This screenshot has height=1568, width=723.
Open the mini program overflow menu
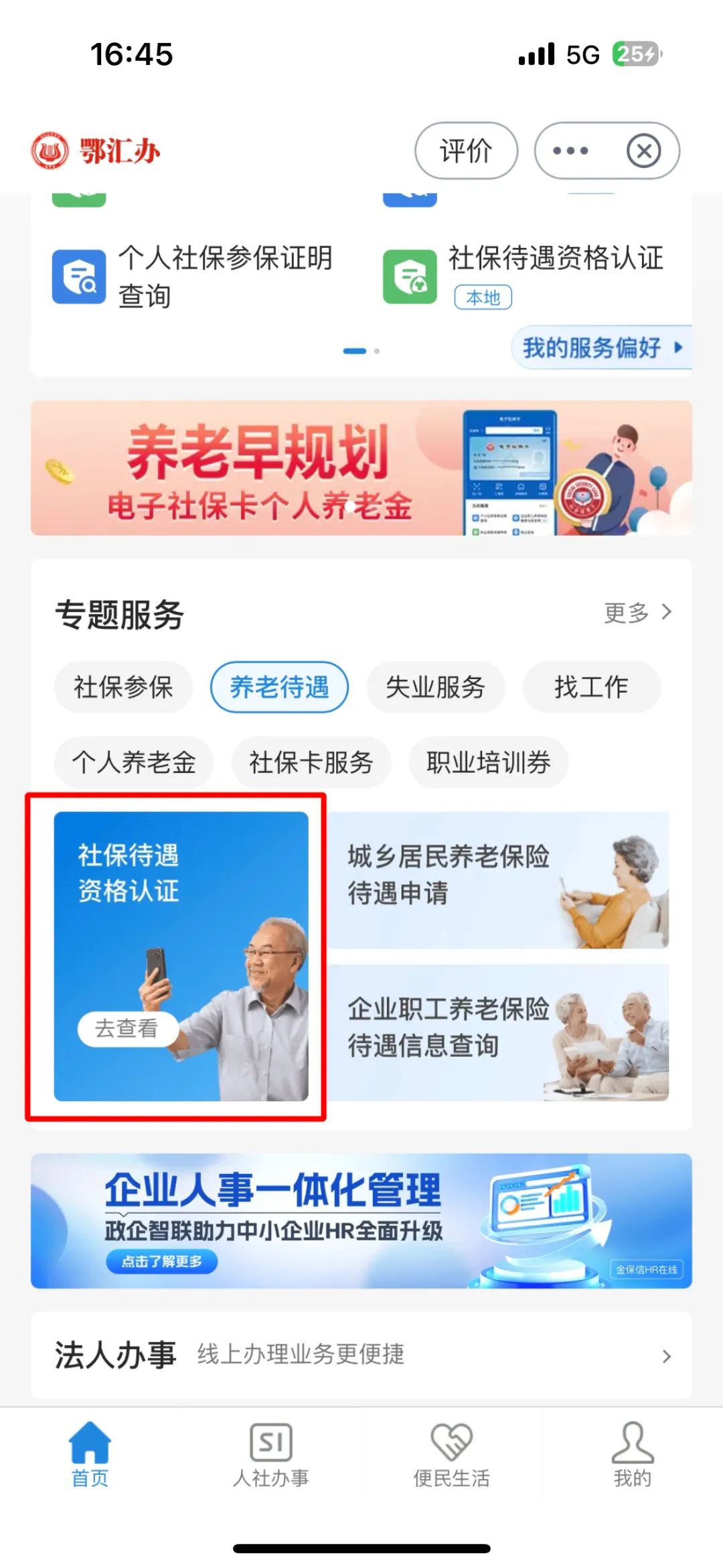pos(570,151)
